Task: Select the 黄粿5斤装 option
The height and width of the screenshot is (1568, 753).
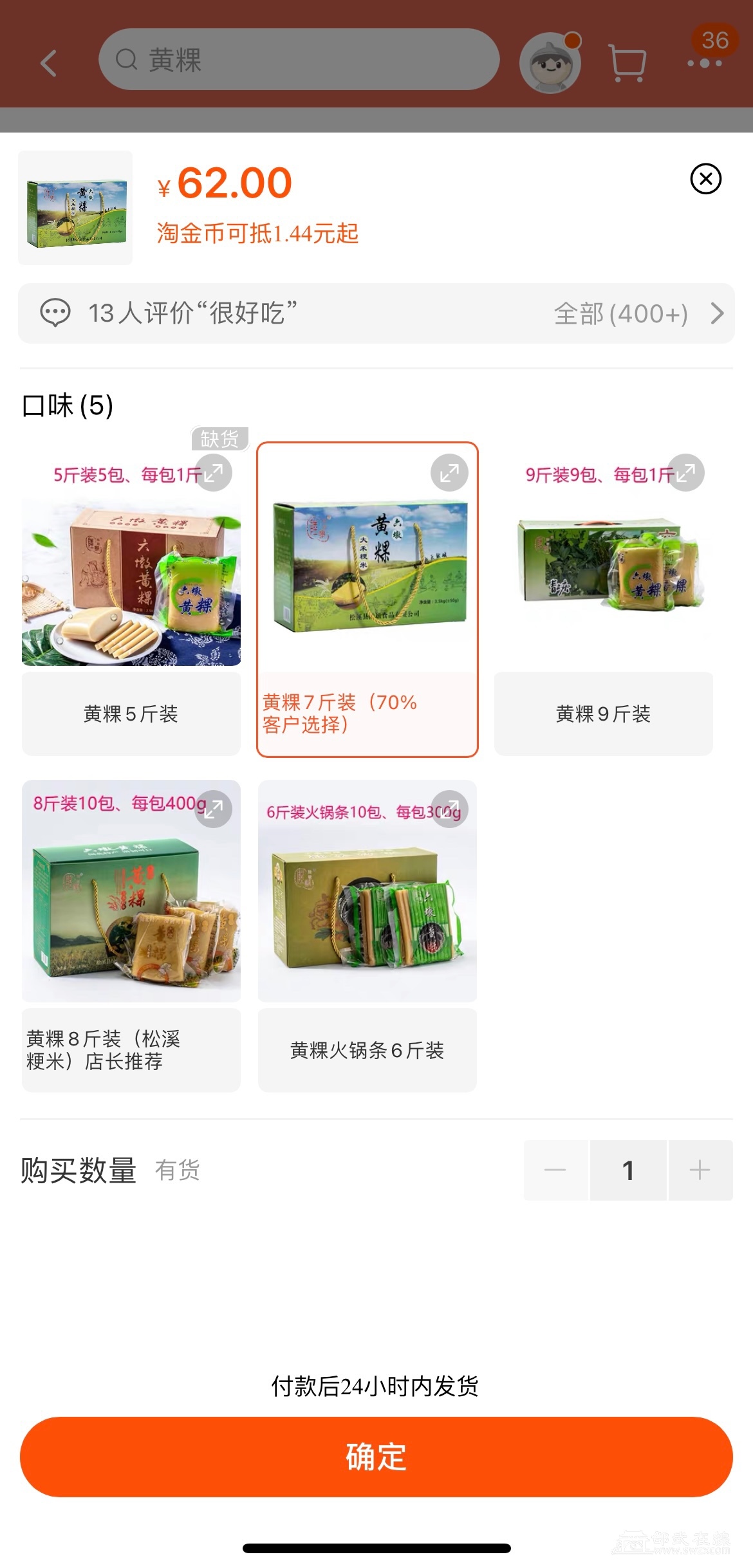Action: pos(131,714)
